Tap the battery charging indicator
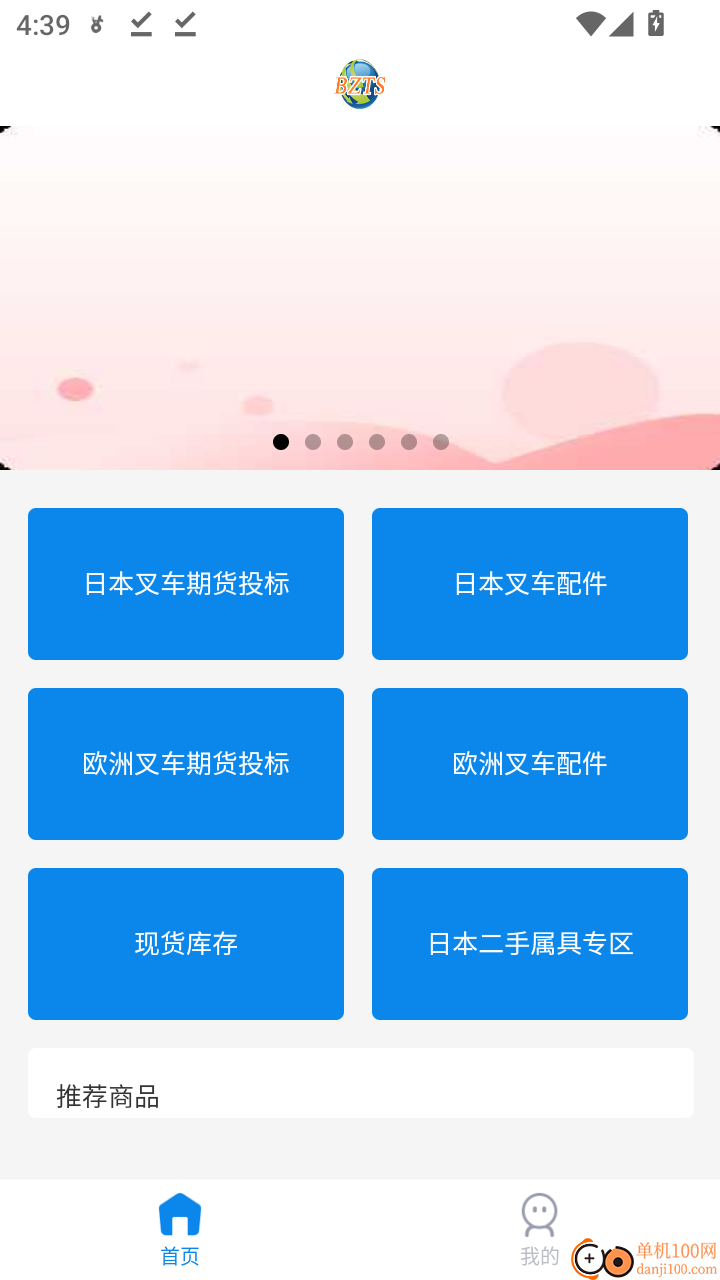 [x=656, y=24]
